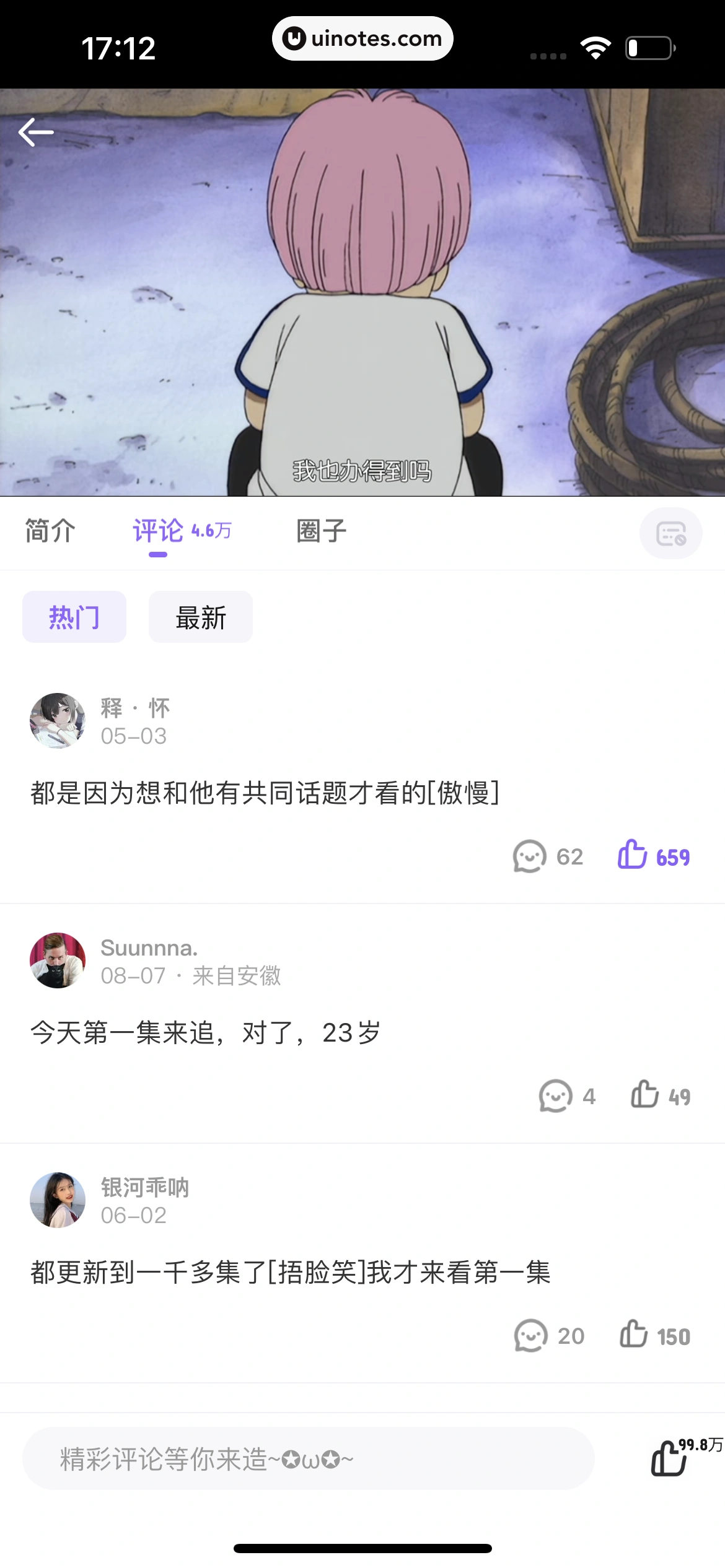Open Suunnna.'s profile avatar
The width and height of the screenshot is (725, 1568).
(58, 960)
